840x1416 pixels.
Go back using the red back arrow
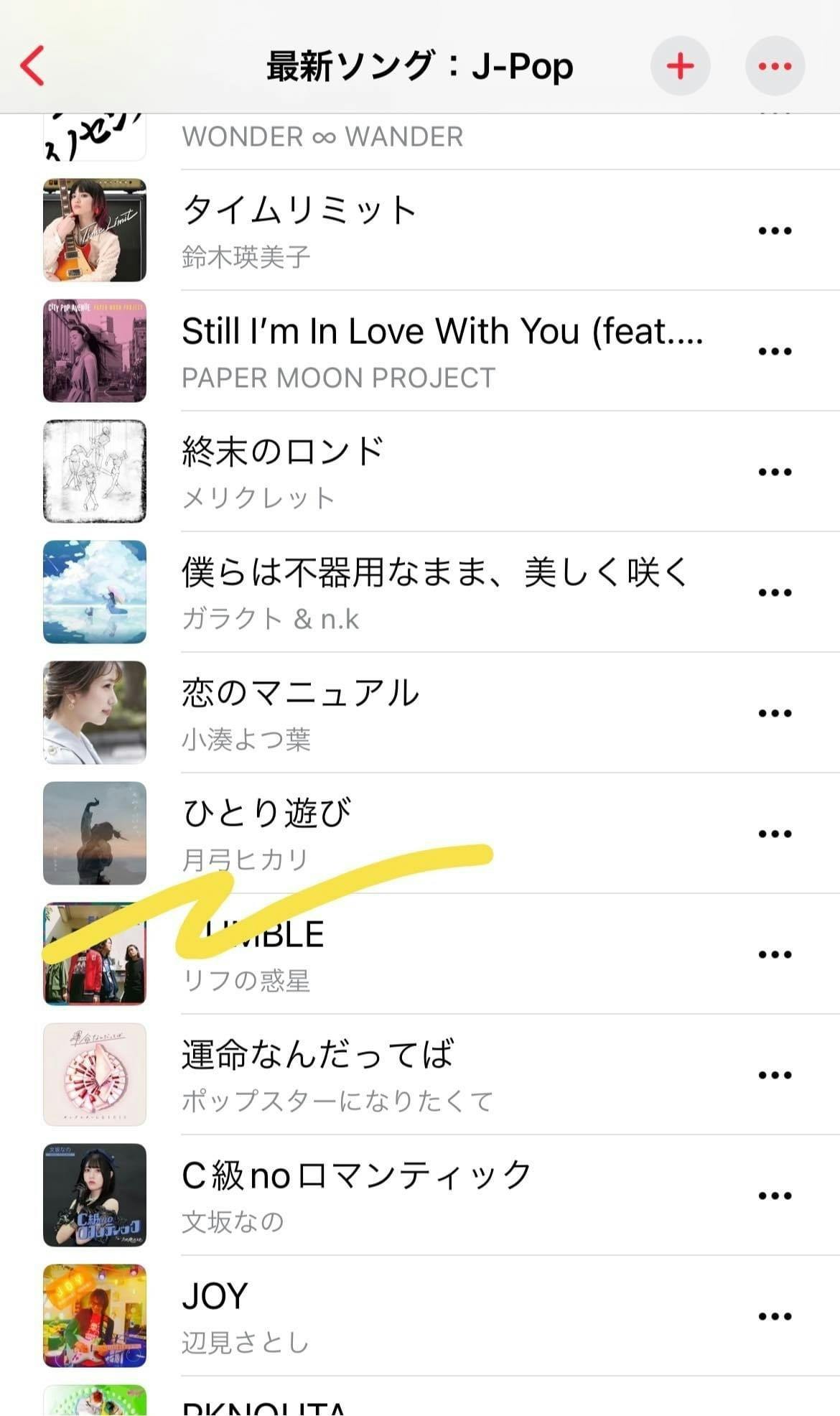point(33,66)
